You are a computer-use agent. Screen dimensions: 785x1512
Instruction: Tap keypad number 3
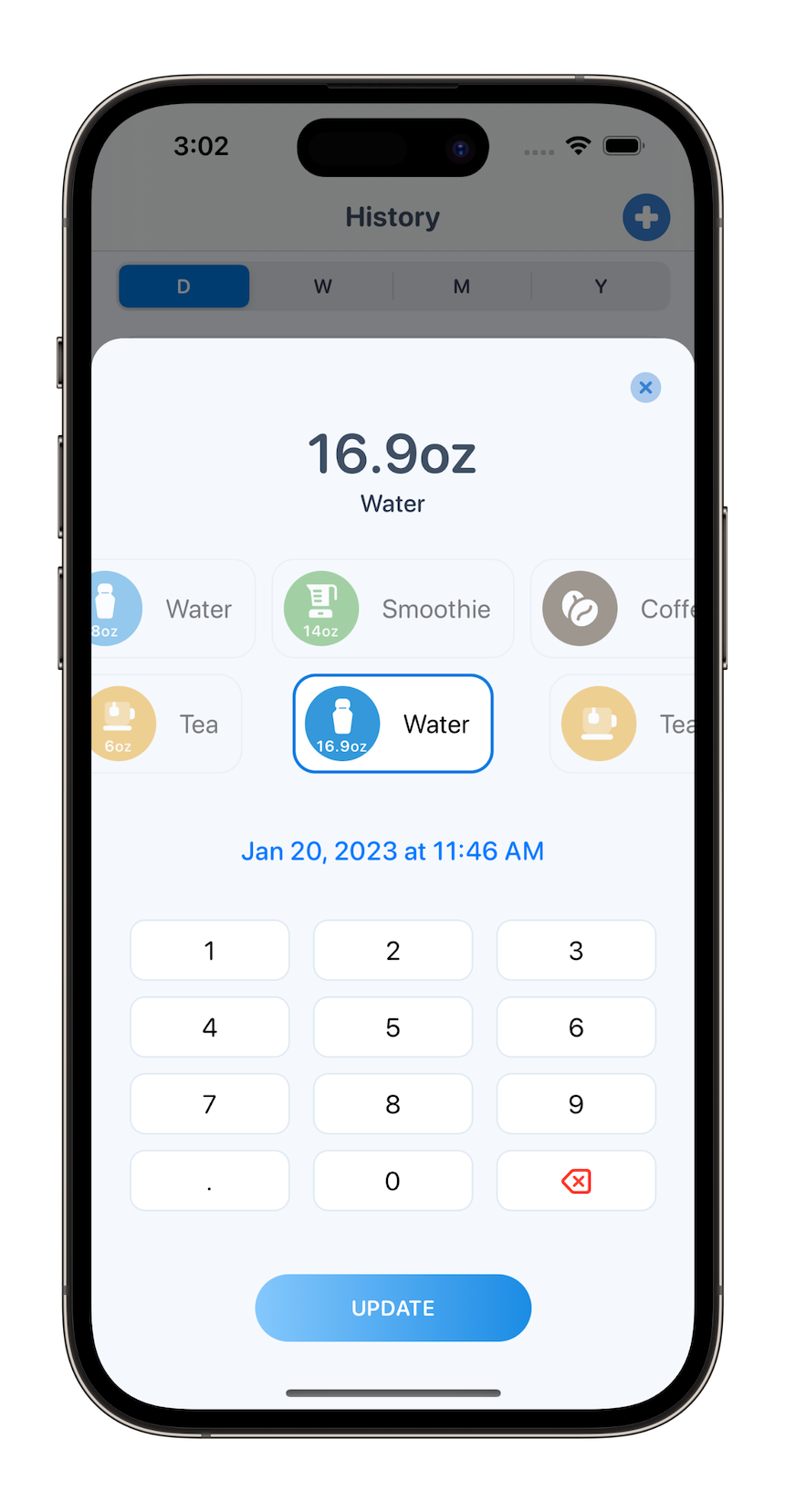tap(576, 951)
